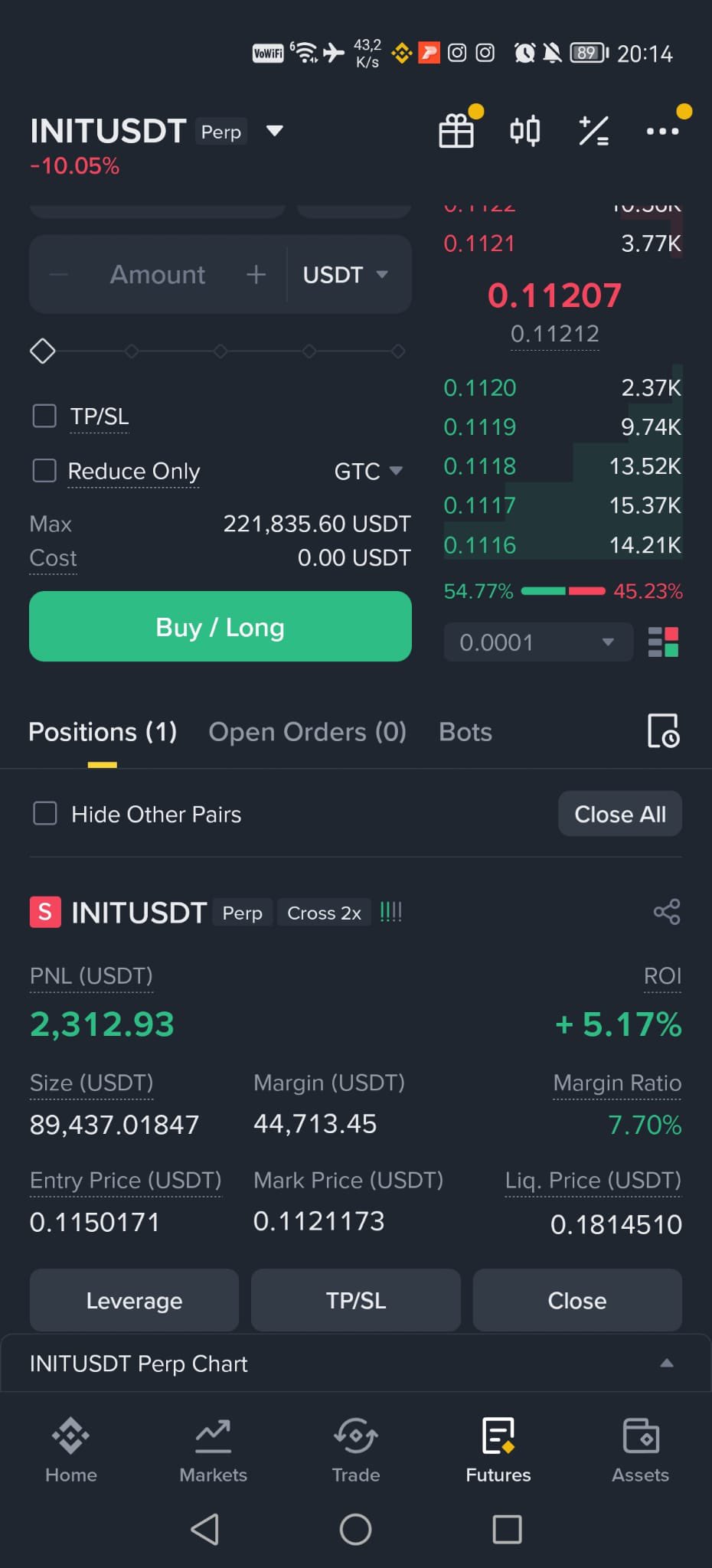Image resolution: width=712 pixels, height=1568 pixels.
Task: Tap the Amount input field
Action: point(158,274)
